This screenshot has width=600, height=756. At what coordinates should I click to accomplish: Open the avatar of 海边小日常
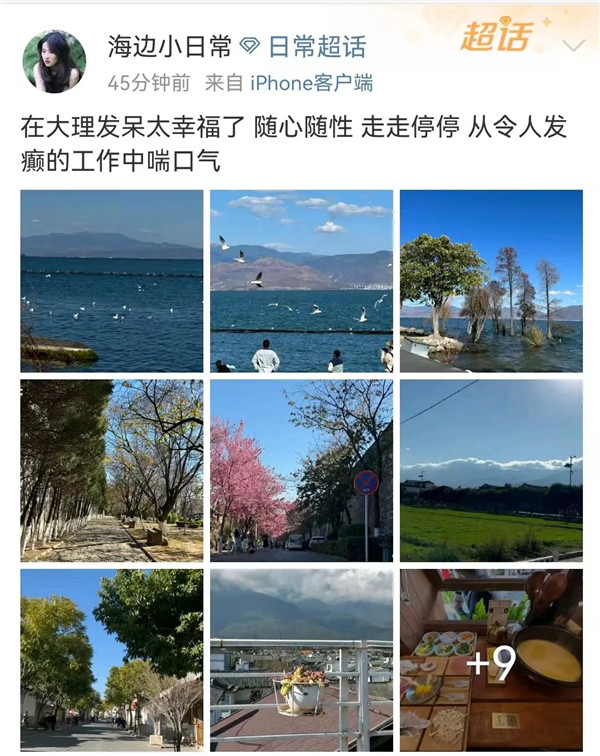[x=54, y=61]
